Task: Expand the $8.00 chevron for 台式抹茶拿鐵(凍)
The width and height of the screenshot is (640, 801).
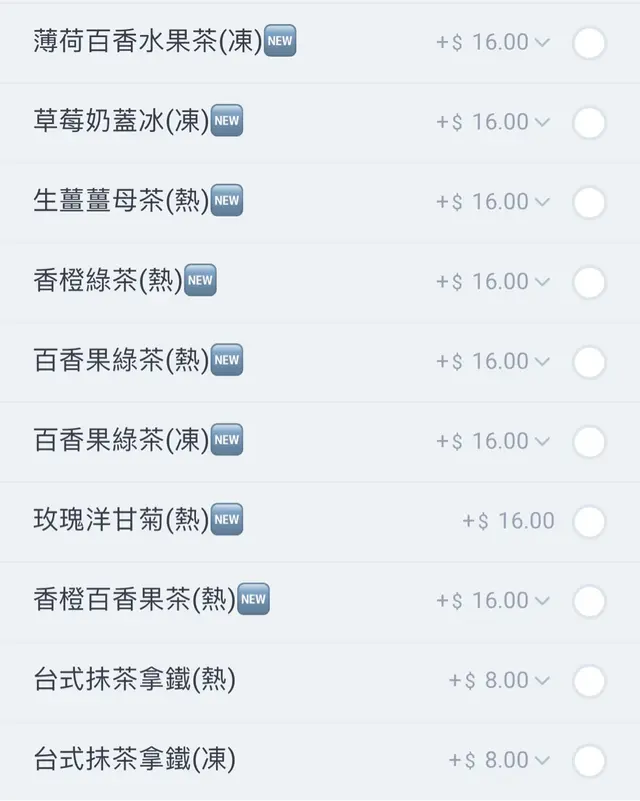Action: click(542, 760)
